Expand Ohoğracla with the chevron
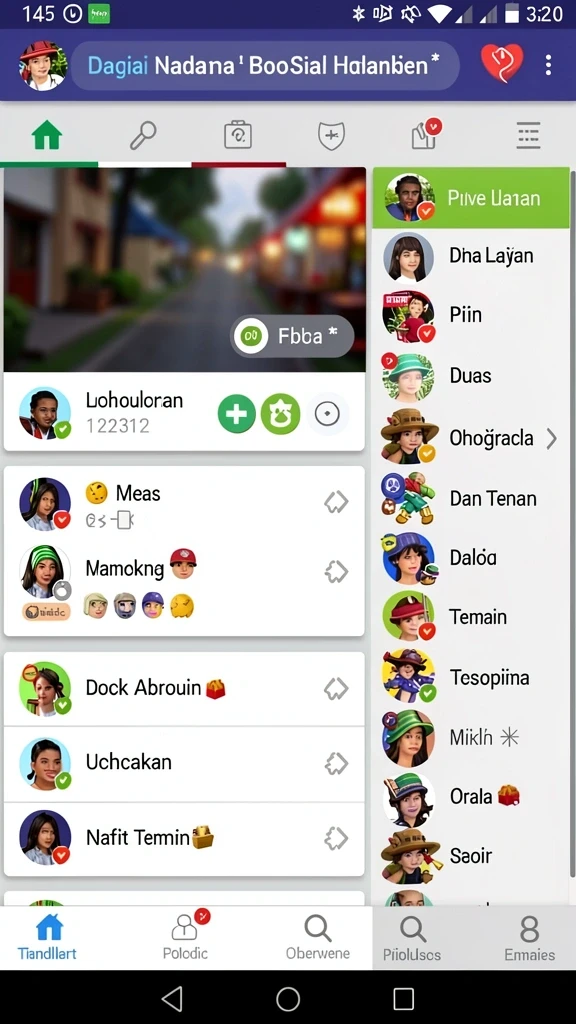 [x=551, y=439]
